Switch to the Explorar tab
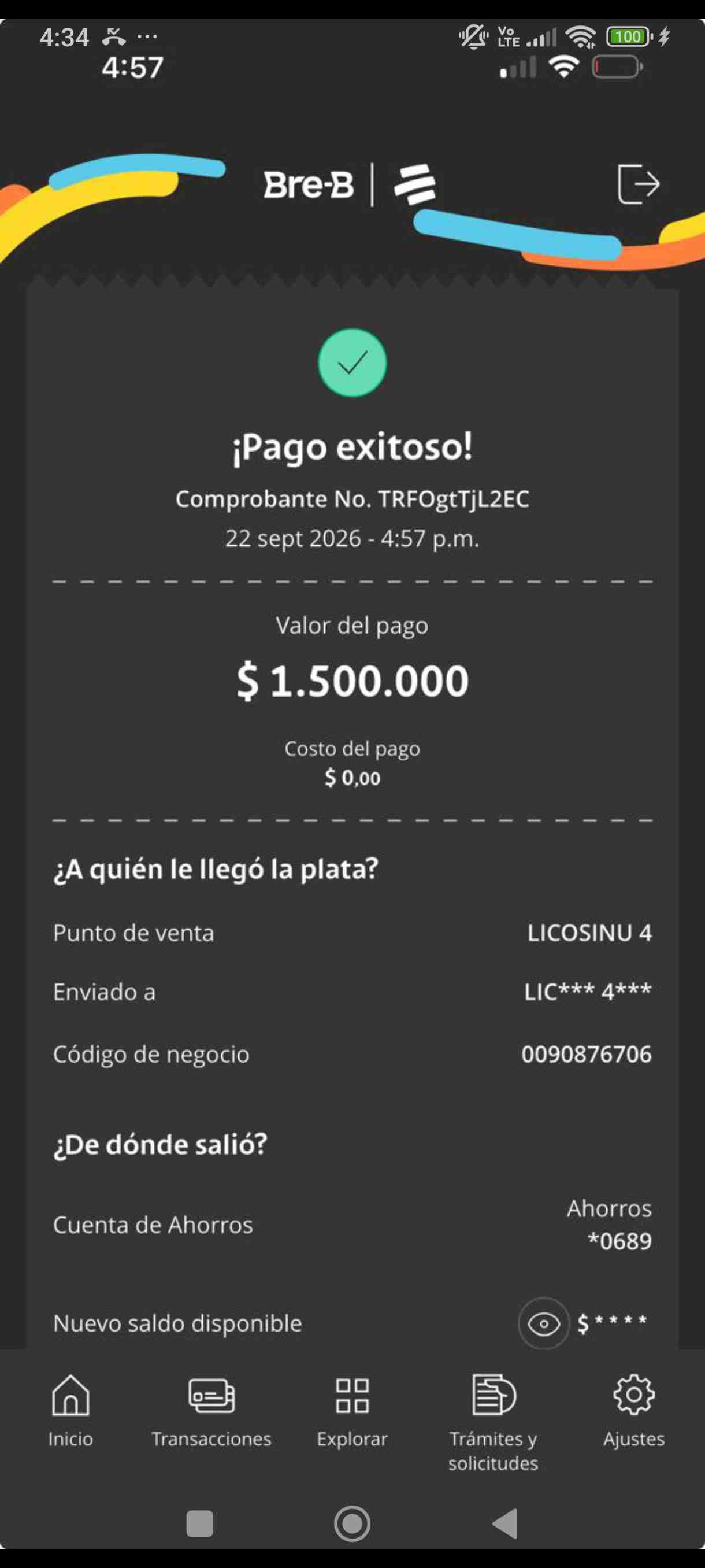The image size is (705, 1568). click(x=352, y=1411)
